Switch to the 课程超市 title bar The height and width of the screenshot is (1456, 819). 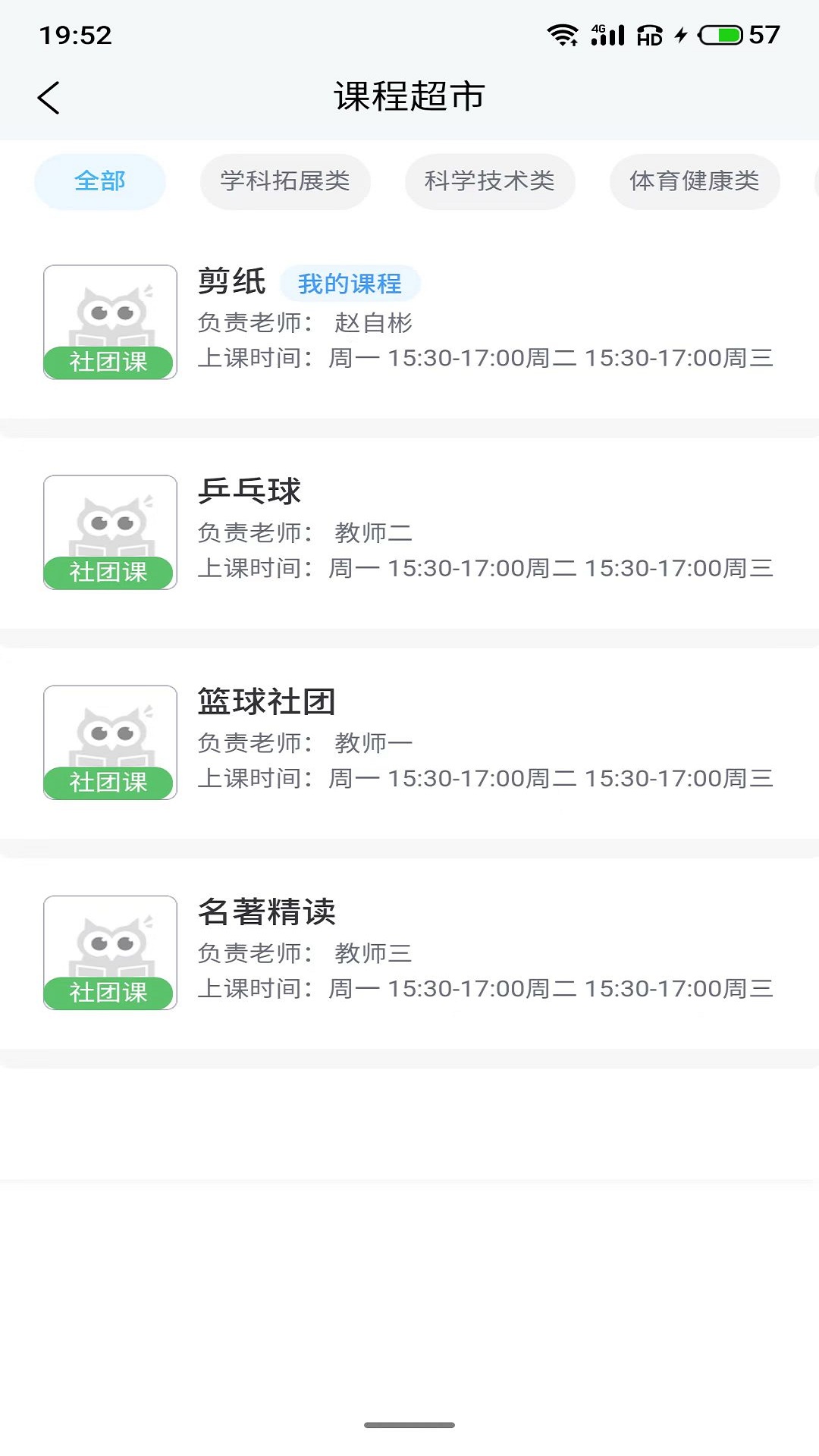coord(409,97)
